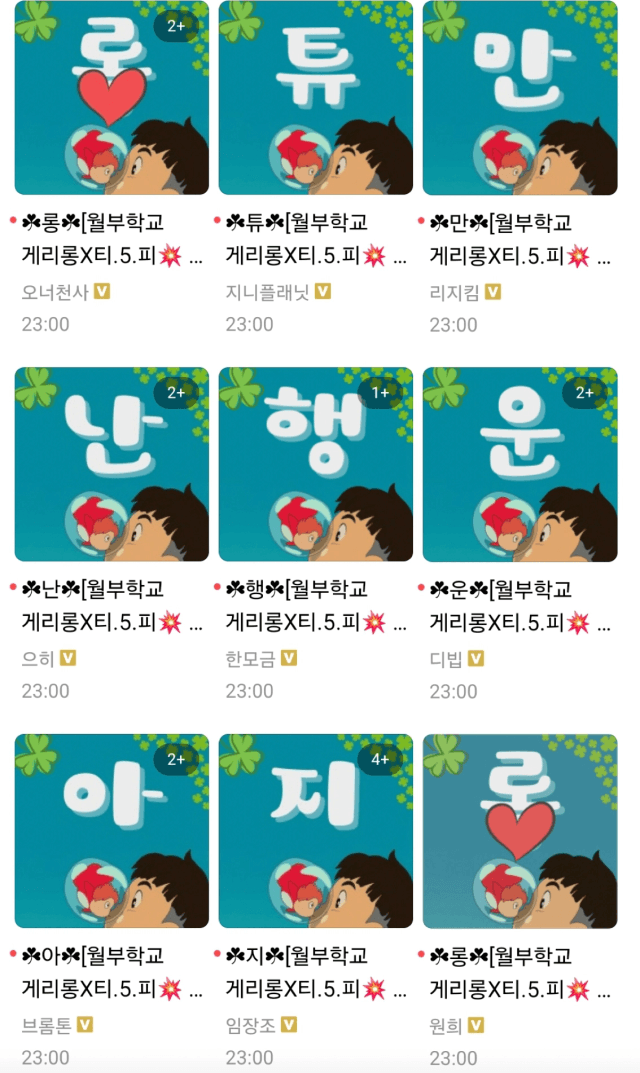The height and width of the screenshot is (1073, 640).
Task: Open the 아 post by 브롬톤
Action: [x=112, y=831]
